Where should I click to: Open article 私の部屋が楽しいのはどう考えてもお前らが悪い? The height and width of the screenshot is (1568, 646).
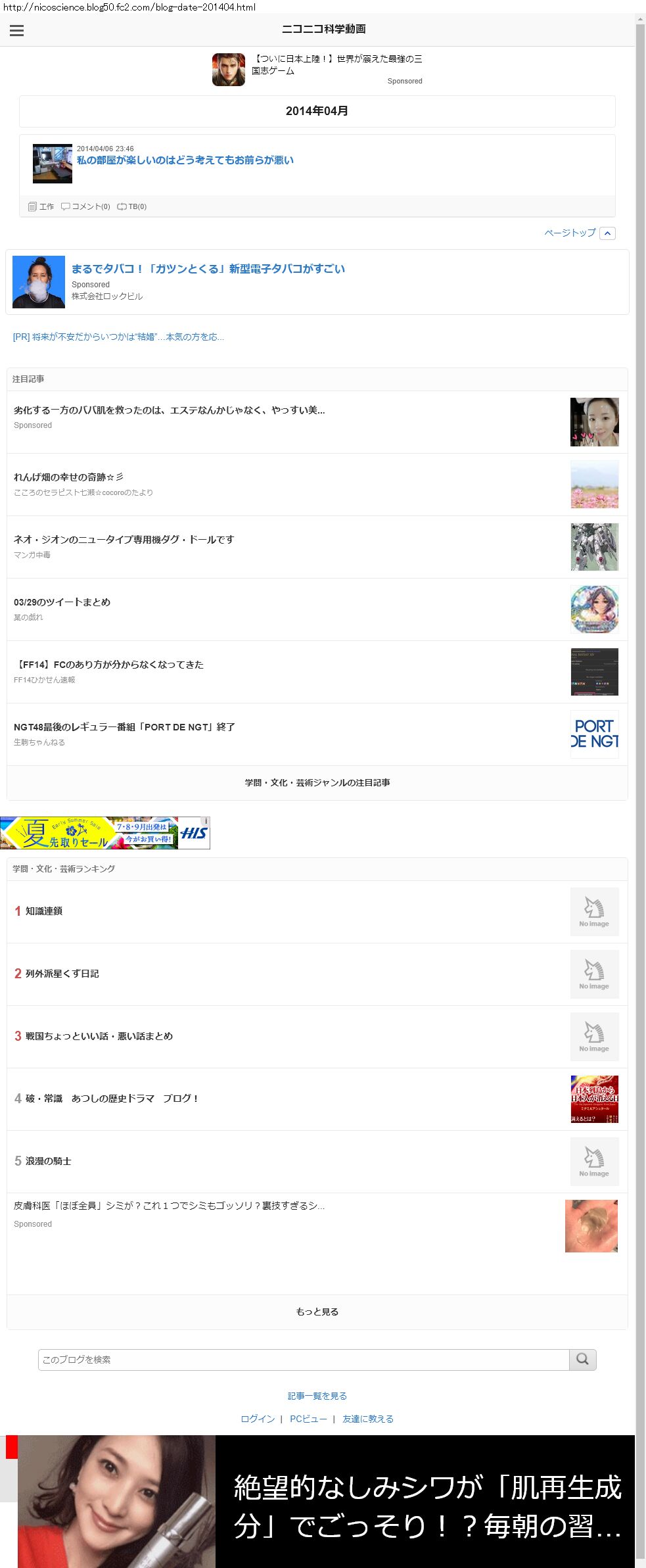tap(185, 160)
